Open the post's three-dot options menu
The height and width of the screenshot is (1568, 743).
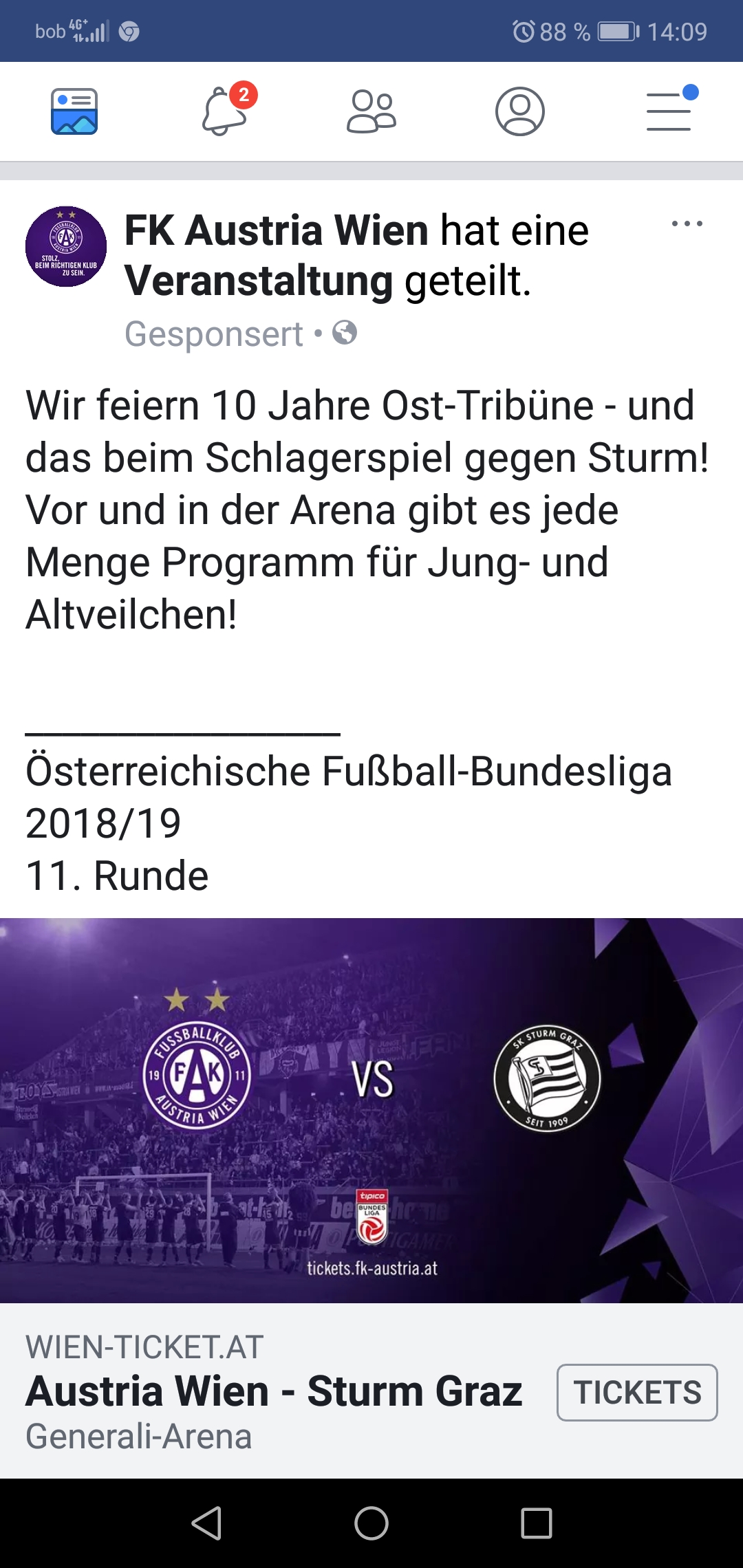click(687, 224)
